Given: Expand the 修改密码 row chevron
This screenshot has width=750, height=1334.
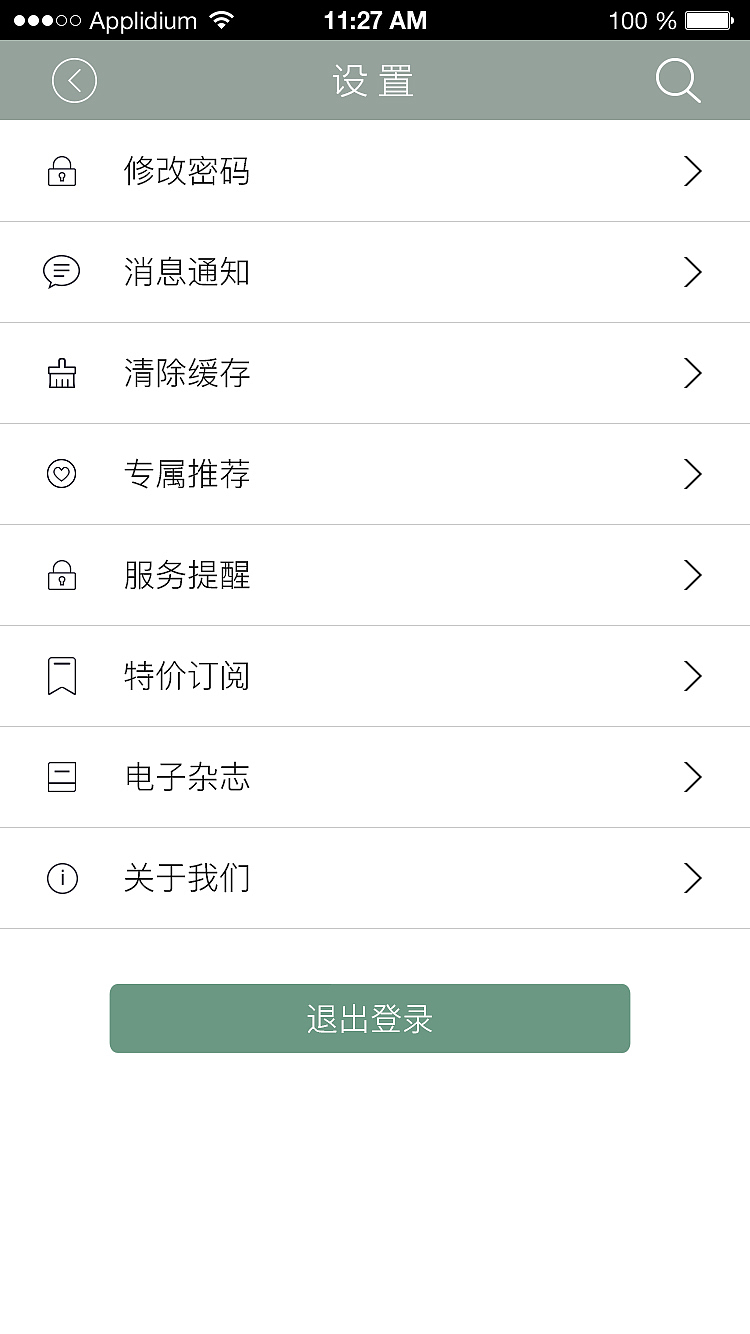Looking at the screenshot, I should [x=692, y=170].
